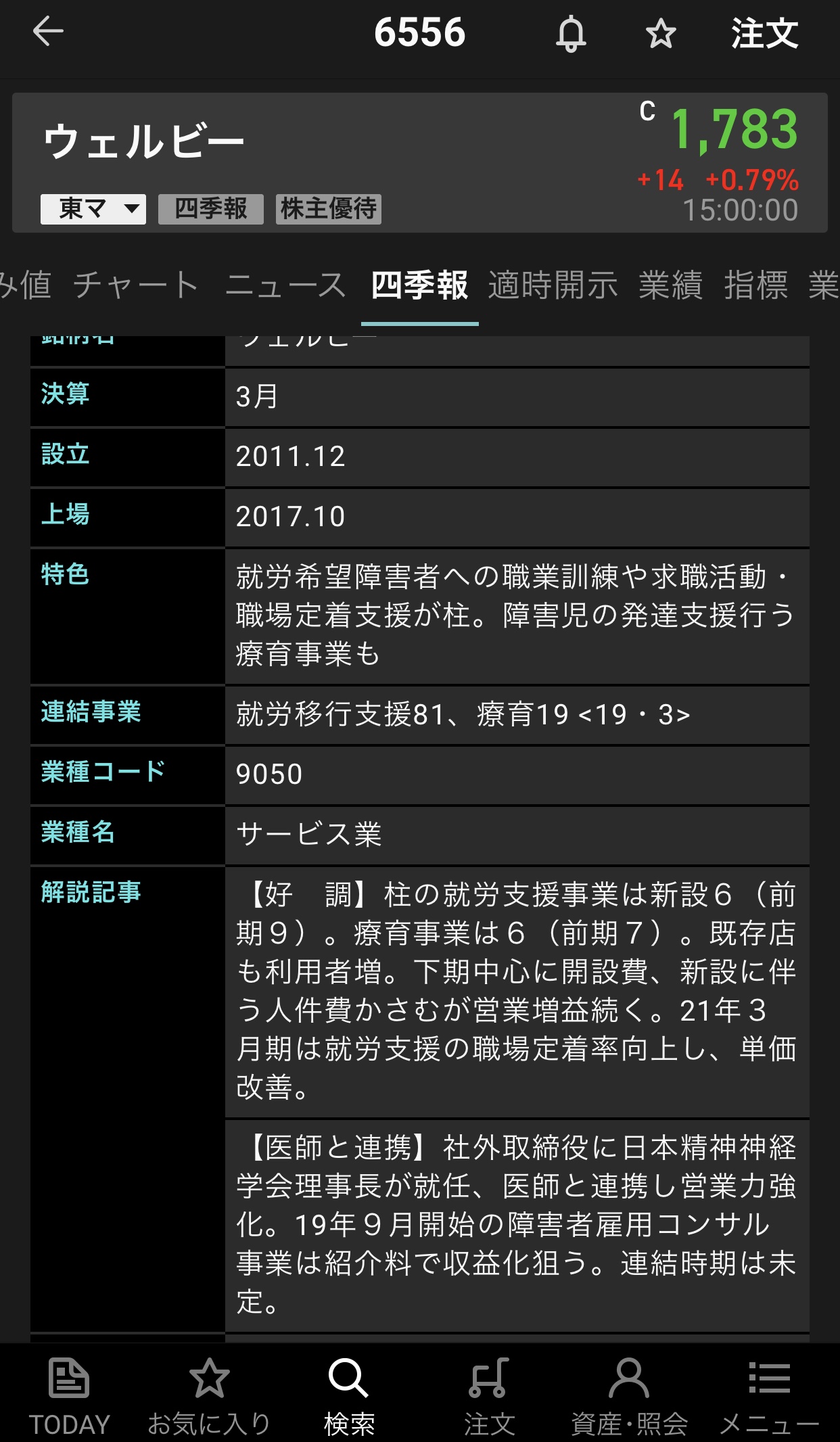The width and height of the screenshot is (840, 1442).
Task: Tap the 注文 button in the top bar
Action: (764, 34)
